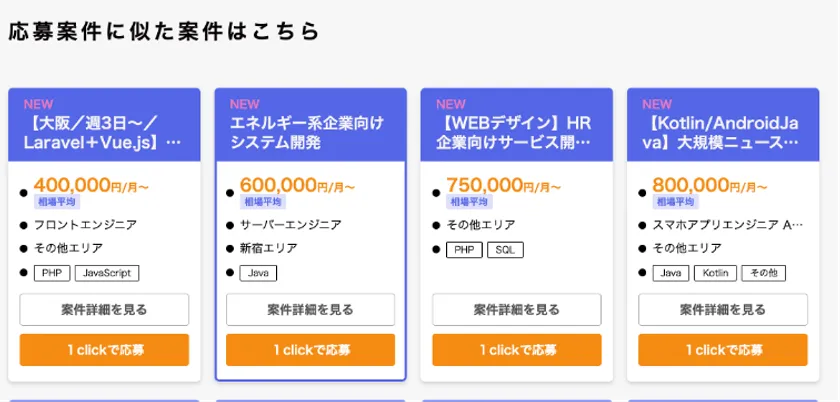Apply with 1 click to the Kotlin/AndroidJava job
Viewport: 840px width, 402px height.
pyautogui.click(x=722, y=350)
